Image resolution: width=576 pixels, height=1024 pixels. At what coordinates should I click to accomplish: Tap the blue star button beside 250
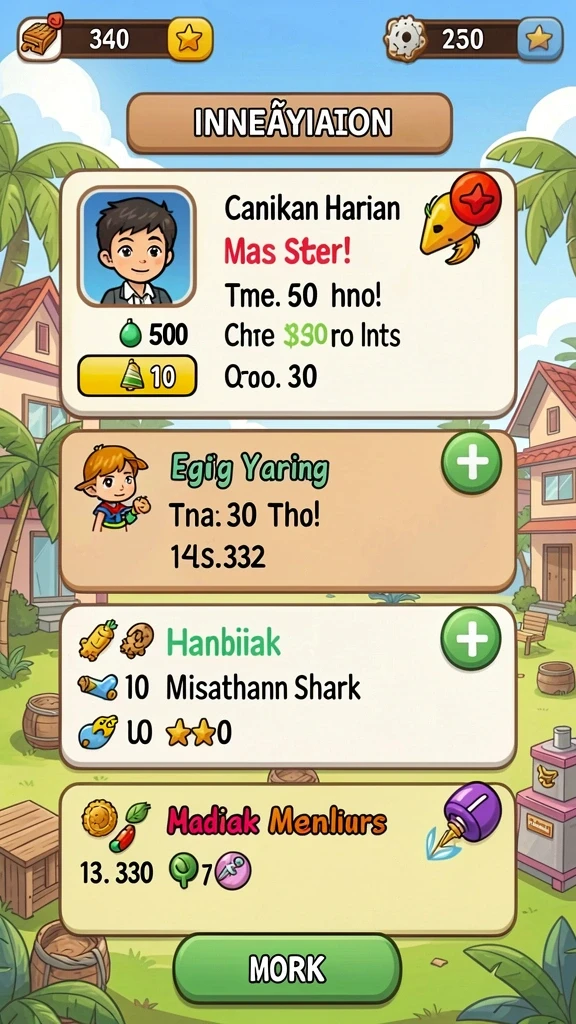pos(539,39)
